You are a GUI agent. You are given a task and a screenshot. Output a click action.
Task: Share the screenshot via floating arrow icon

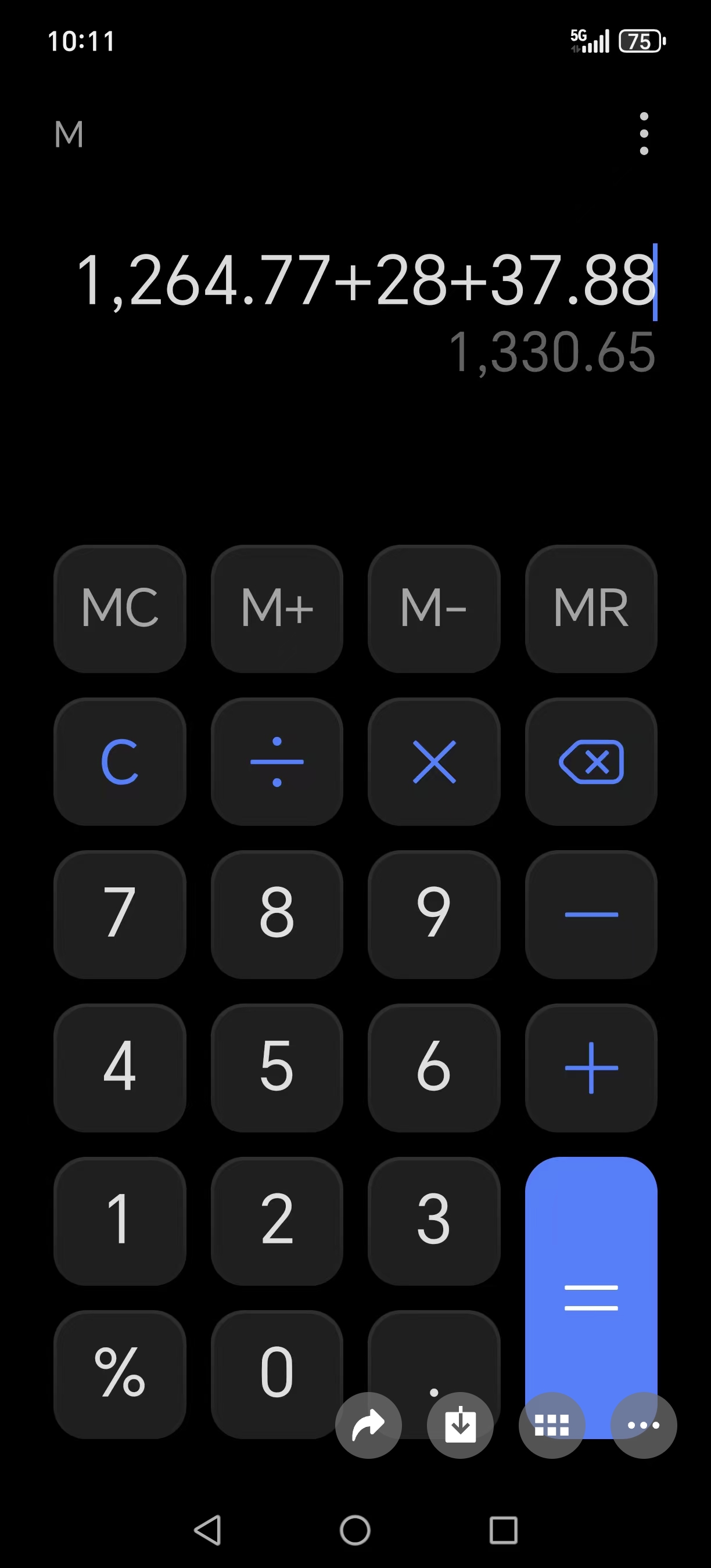pyautogui.click(x=368, y=1425)
